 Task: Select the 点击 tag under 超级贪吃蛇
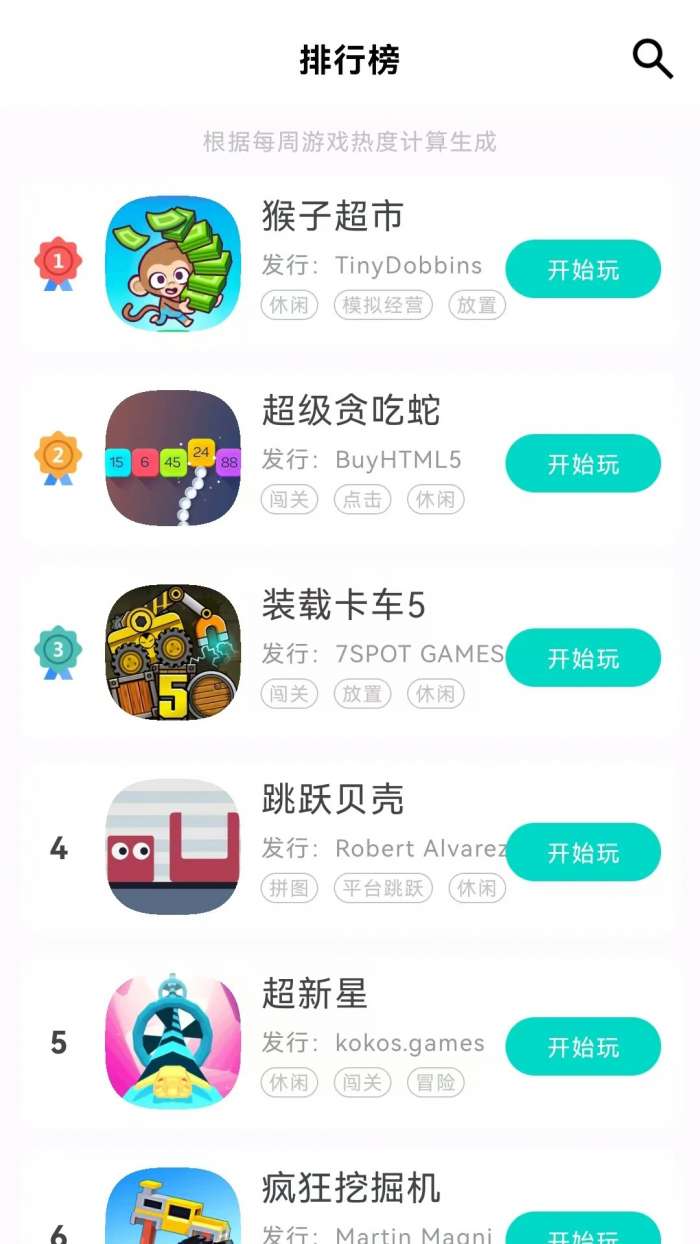pos(362,499)
